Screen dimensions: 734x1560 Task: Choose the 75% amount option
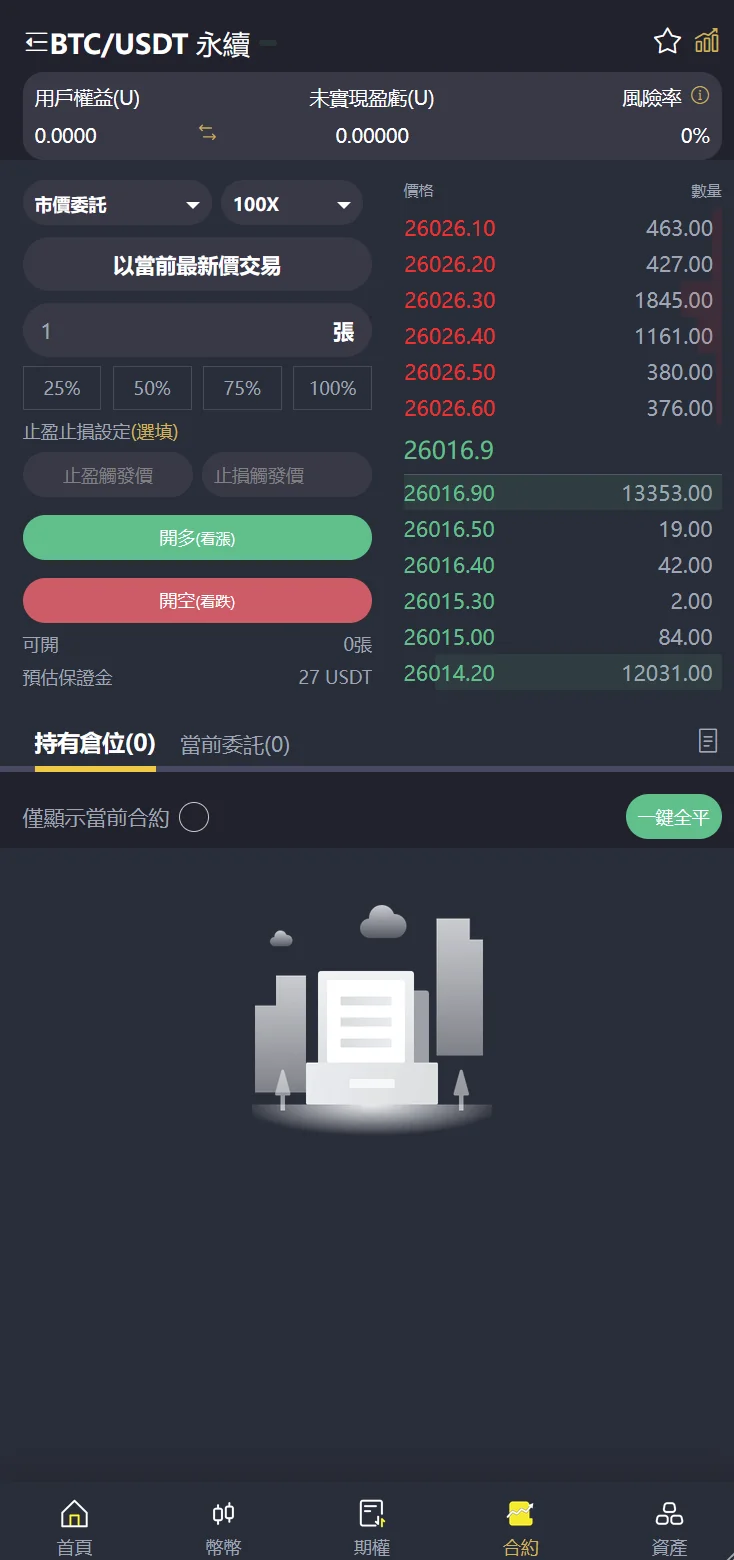click(242, 388)
